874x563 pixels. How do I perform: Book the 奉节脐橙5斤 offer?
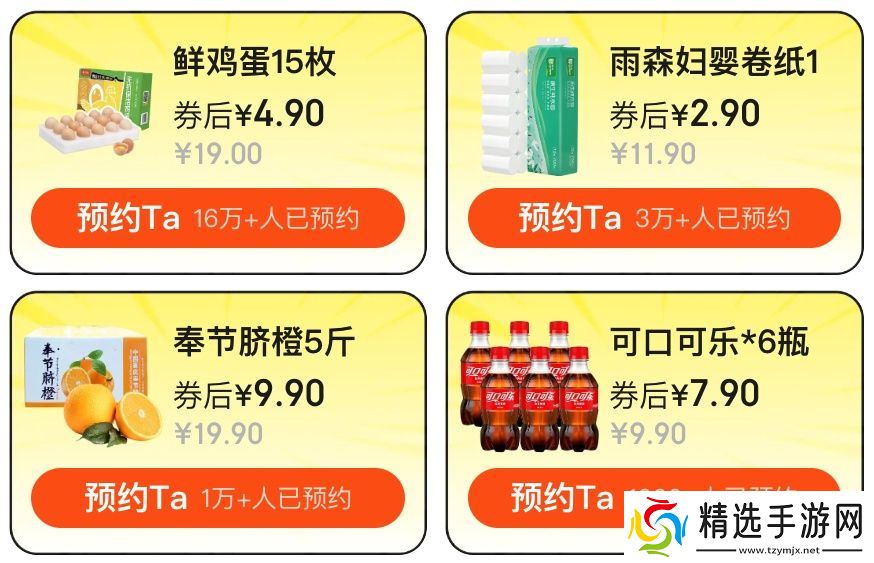click(x=217, y=498)
